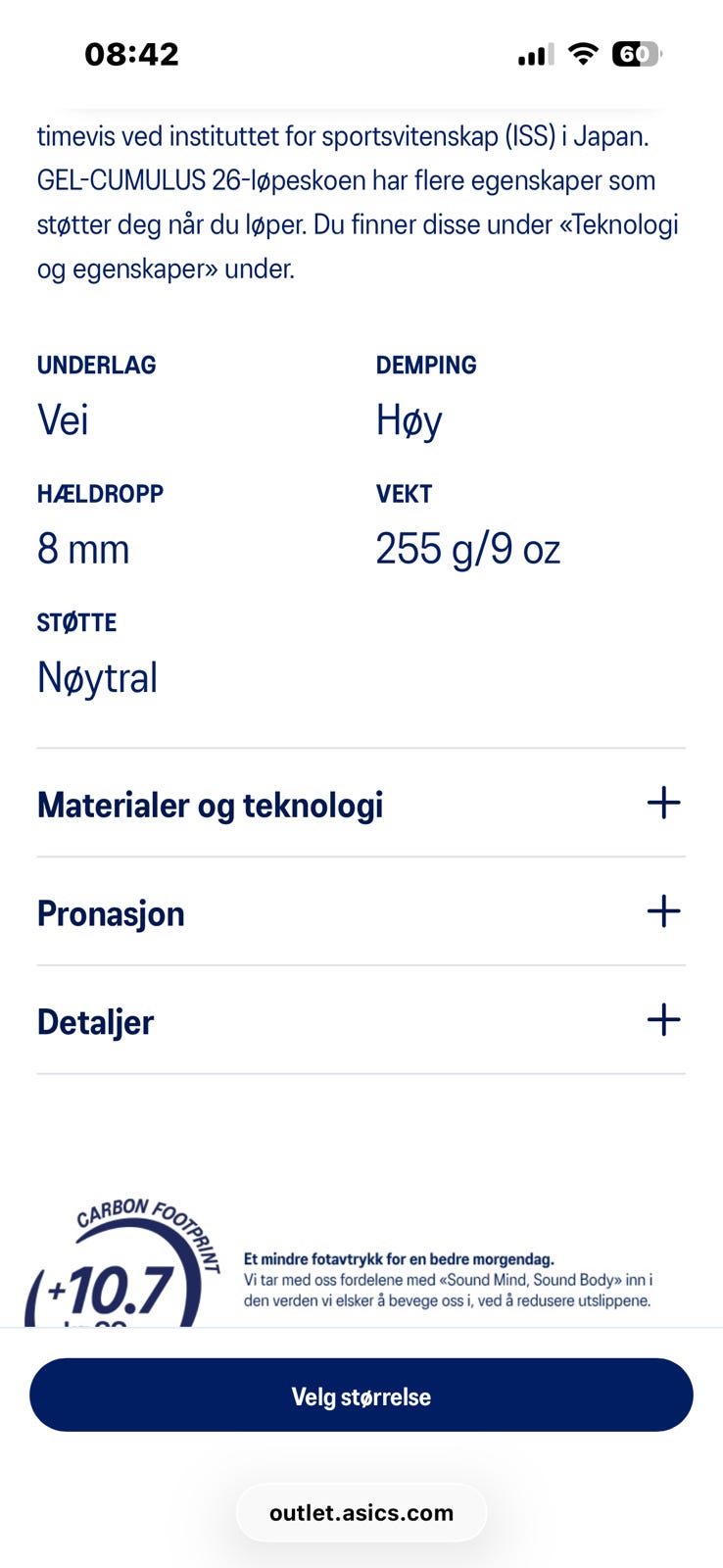Tap the outlet.asics.com address bar
Viewport: 723px width, 1568px height.
pos(361,1512)
